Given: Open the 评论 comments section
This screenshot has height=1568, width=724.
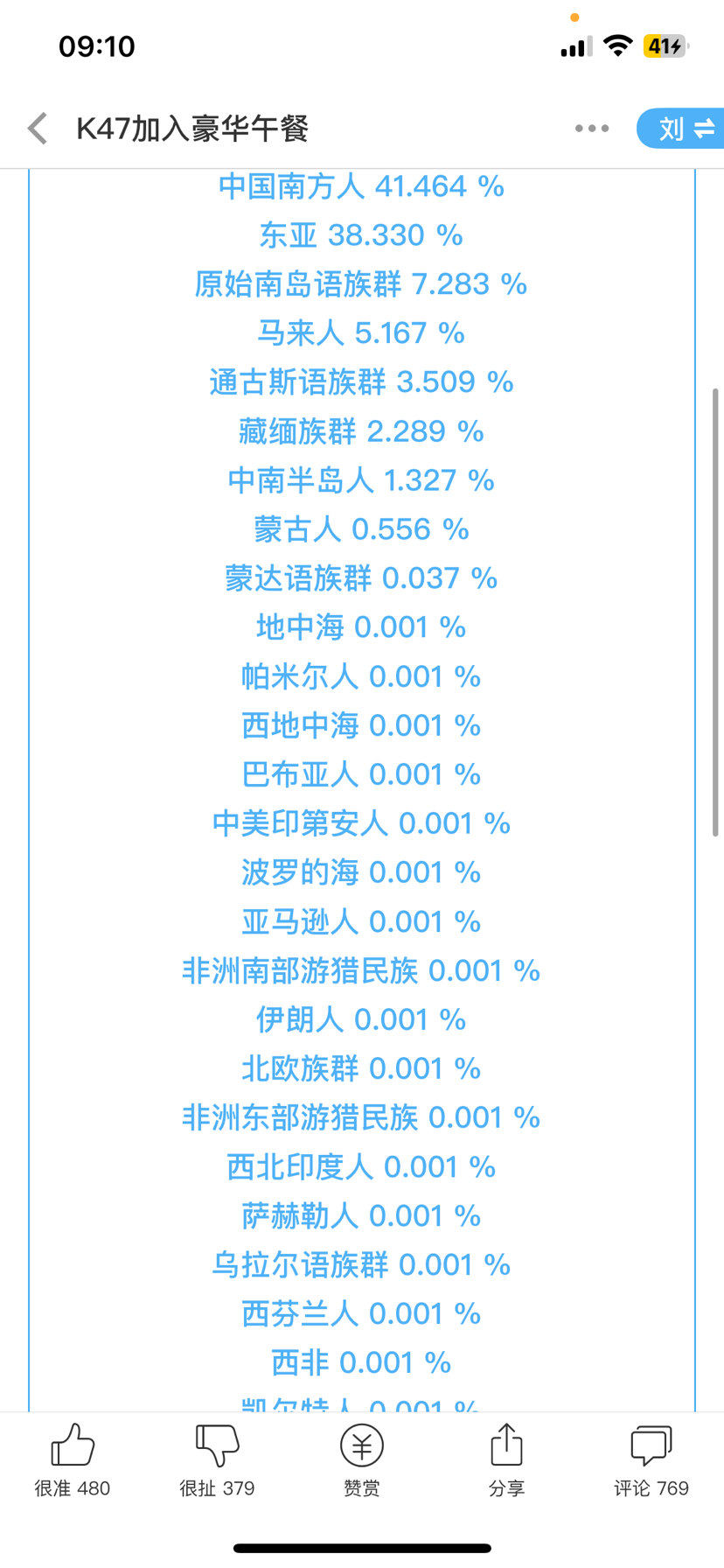Looking at the screenshot, I should click(651, 1460).
